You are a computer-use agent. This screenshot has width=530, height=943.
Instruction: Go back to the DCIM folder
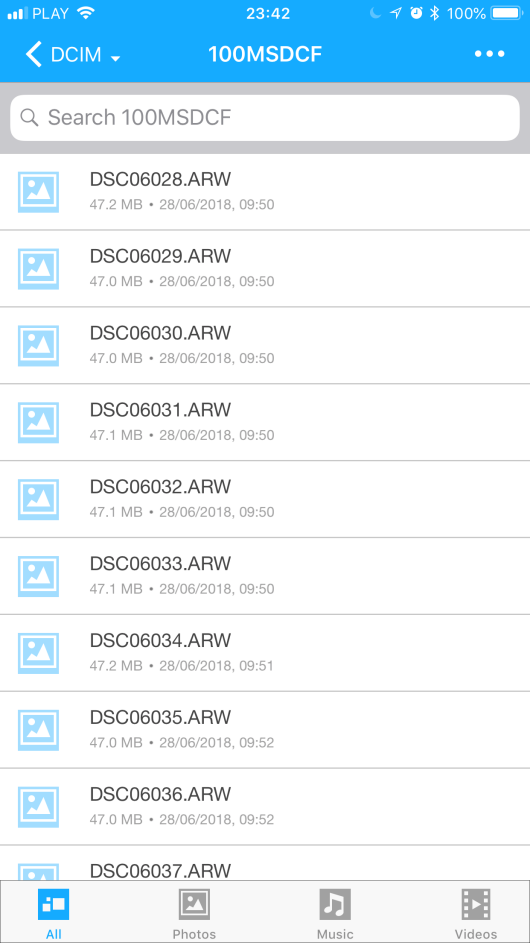pos(34,55)
